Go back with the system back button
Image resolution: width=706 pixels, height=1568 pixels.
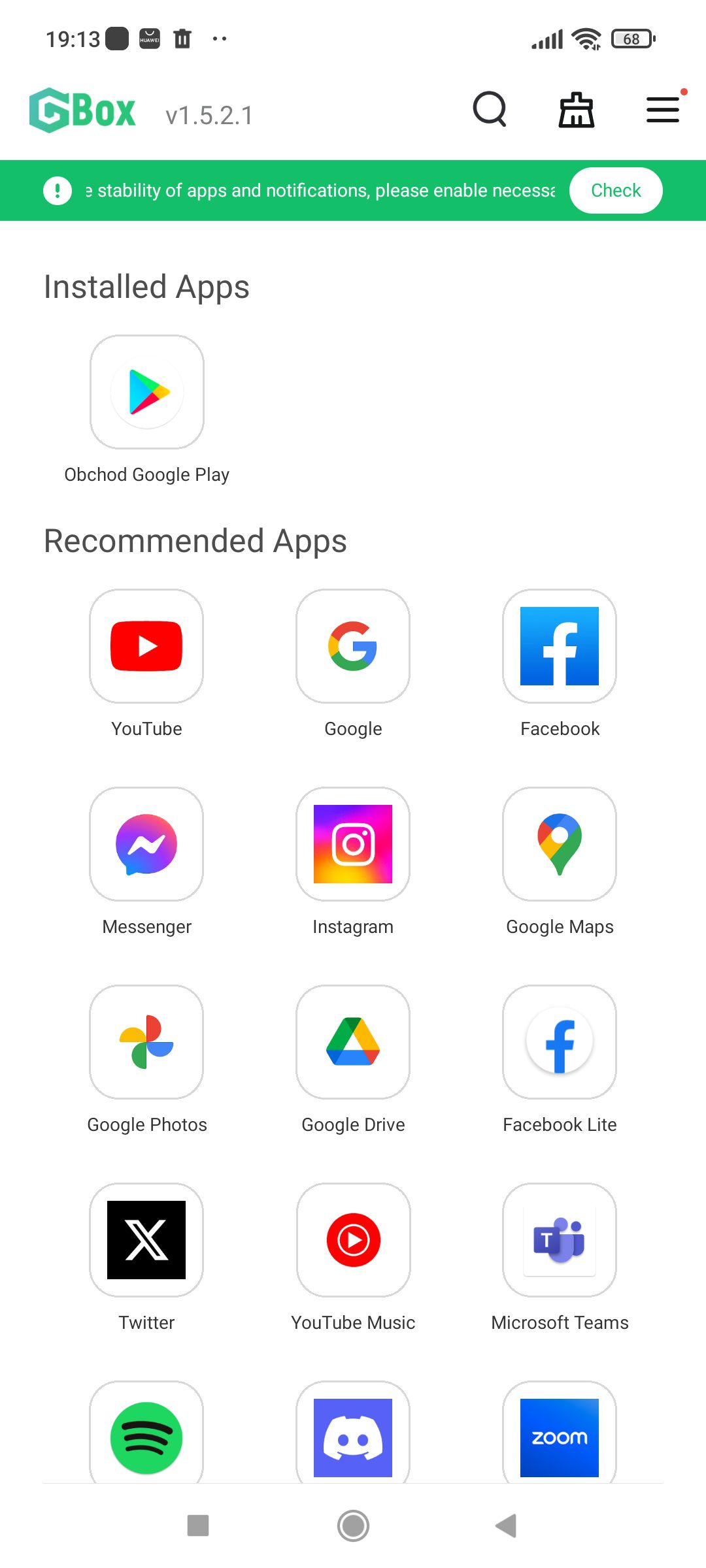[x=506, y=1526]
